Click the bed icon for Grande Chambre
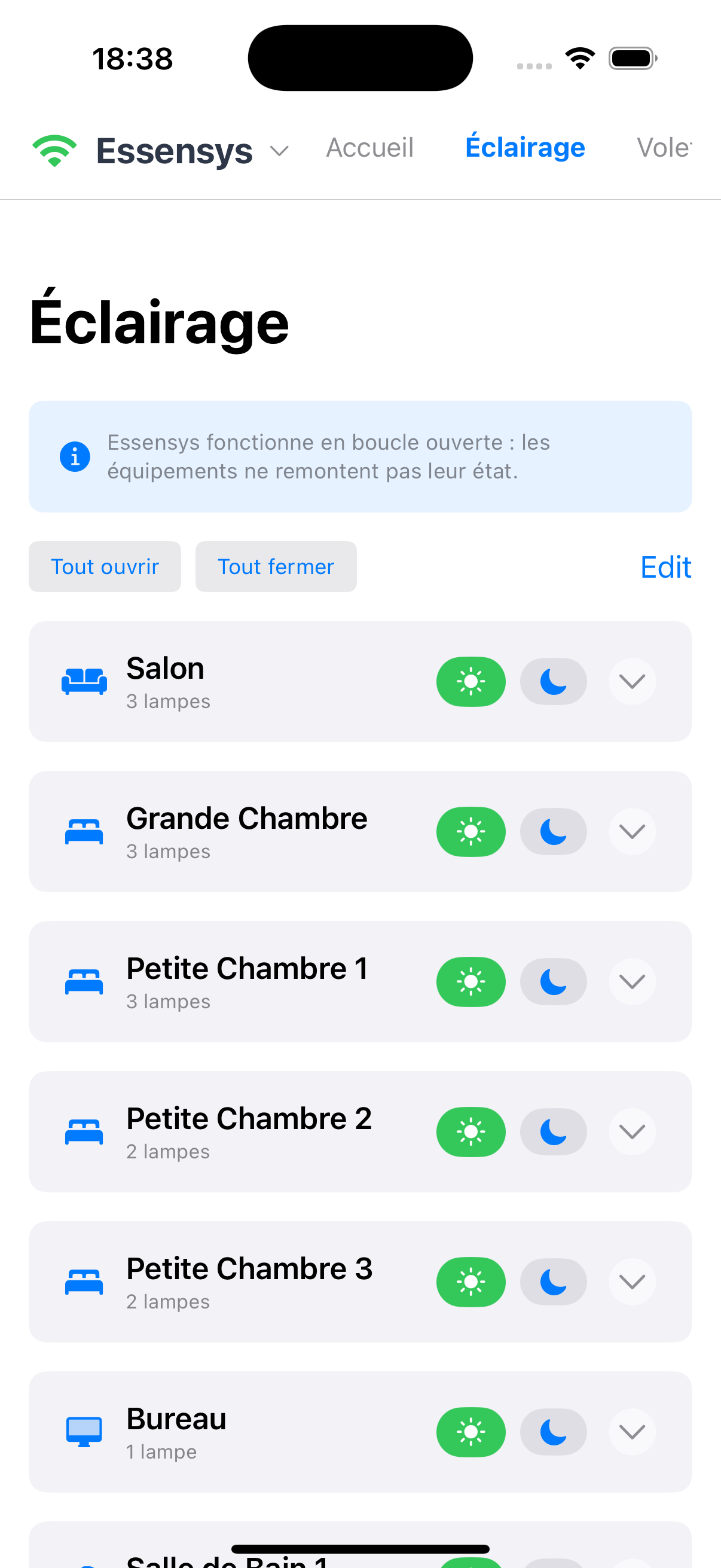This screenshot has width=721, height=1568. coord(84,831)
